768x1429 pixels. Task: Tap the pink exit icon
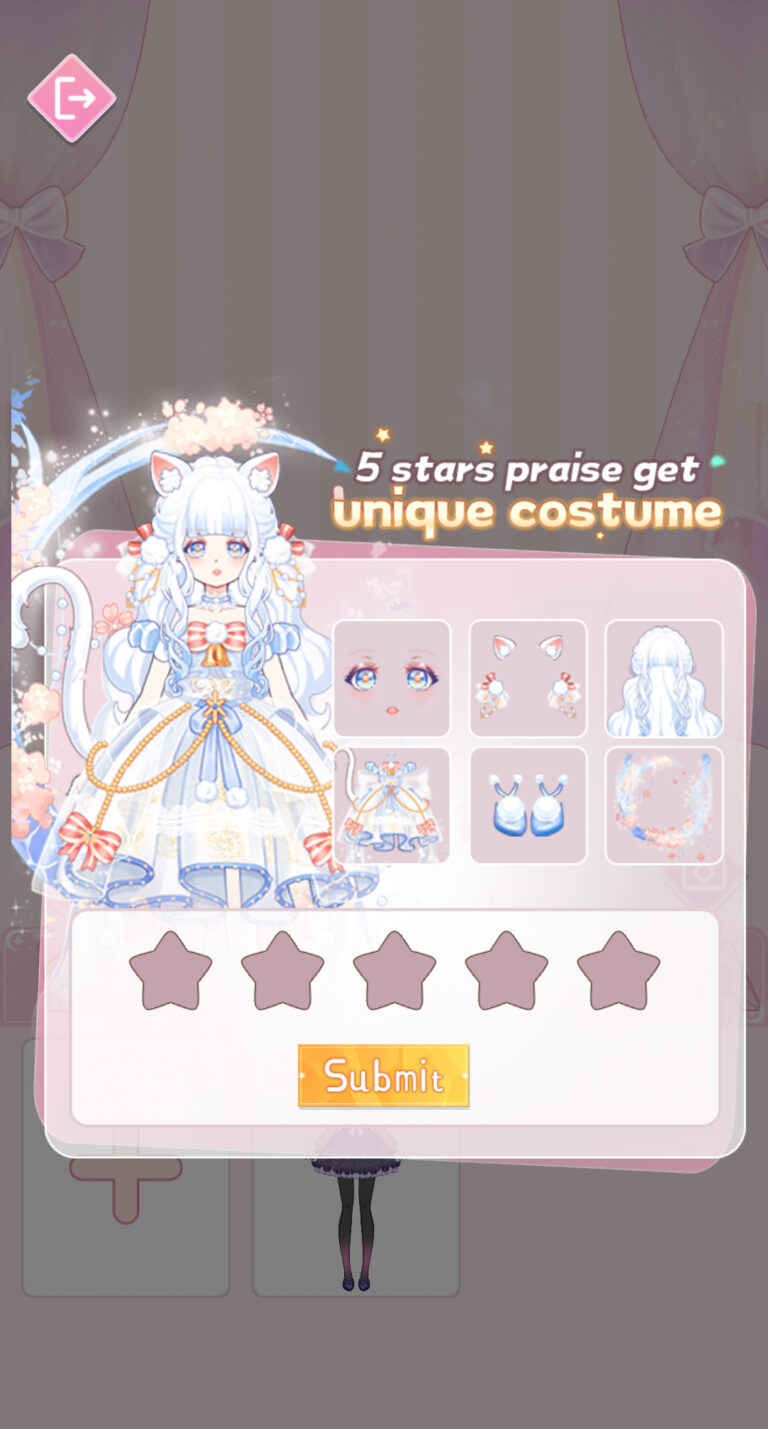point(72,98)
